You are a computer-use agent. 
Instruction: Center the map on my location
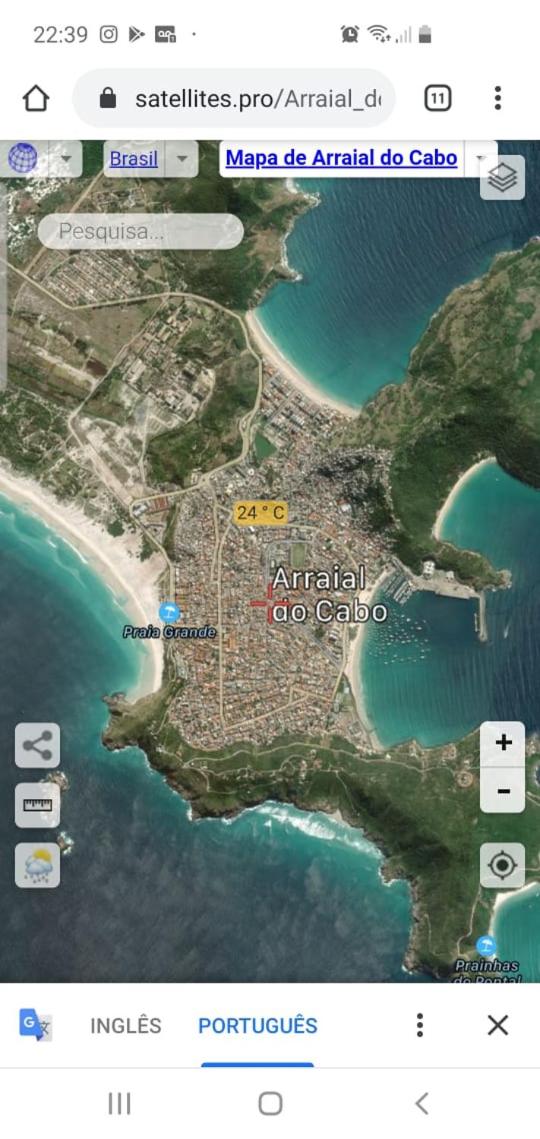[x=502, y=865]
